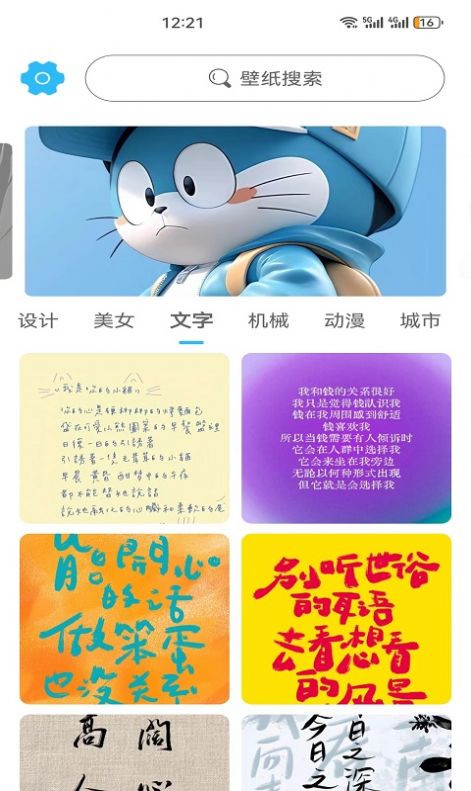Open the purple 我和钱的关系很好 wallpaper
The width and height of the screenshot is (471, 791).
tap(346, 438)
